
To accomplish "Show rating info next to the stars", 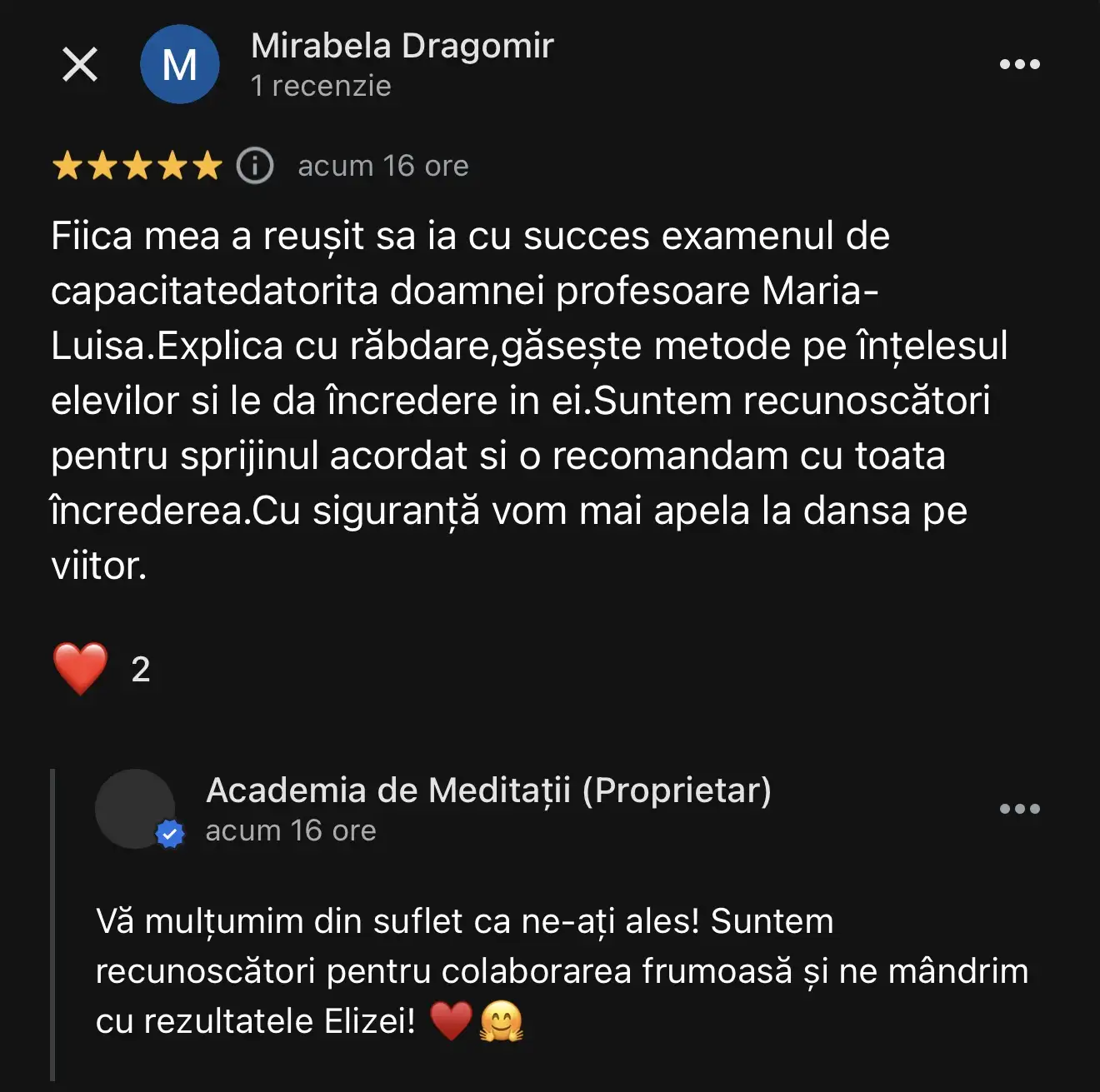I will tap(255, 166).
